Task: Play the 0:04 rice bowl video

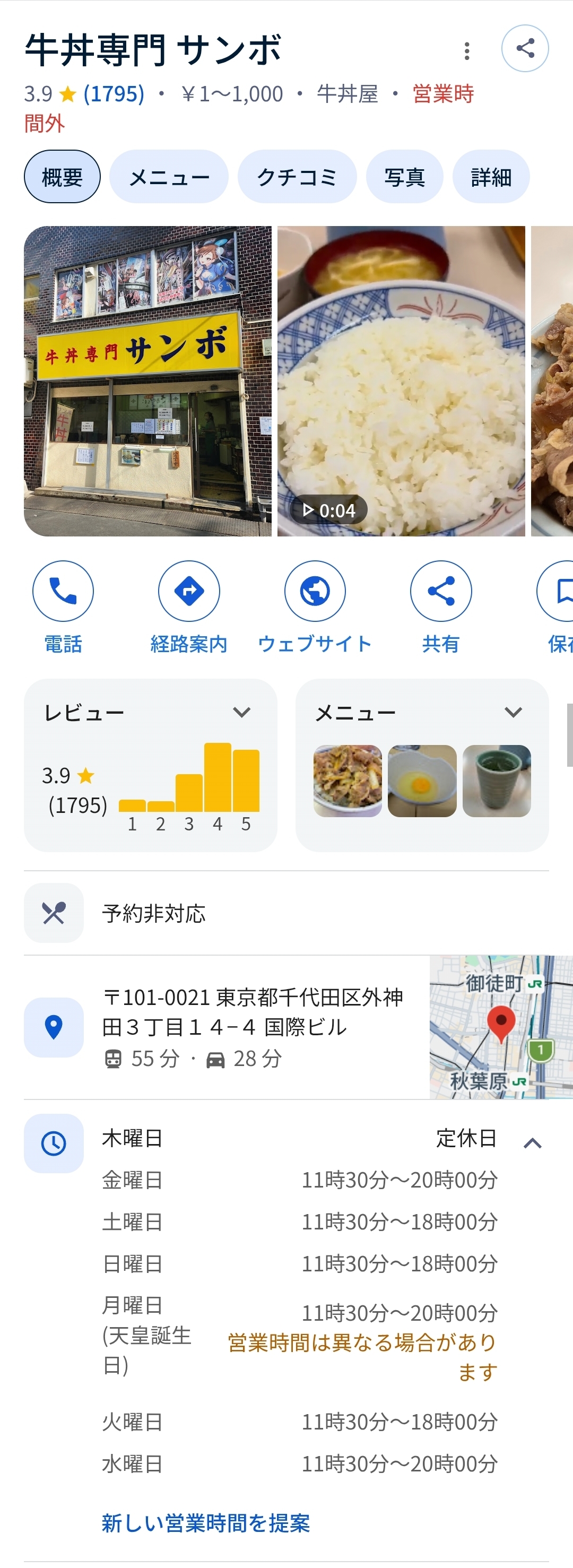Action: point(401,381)
